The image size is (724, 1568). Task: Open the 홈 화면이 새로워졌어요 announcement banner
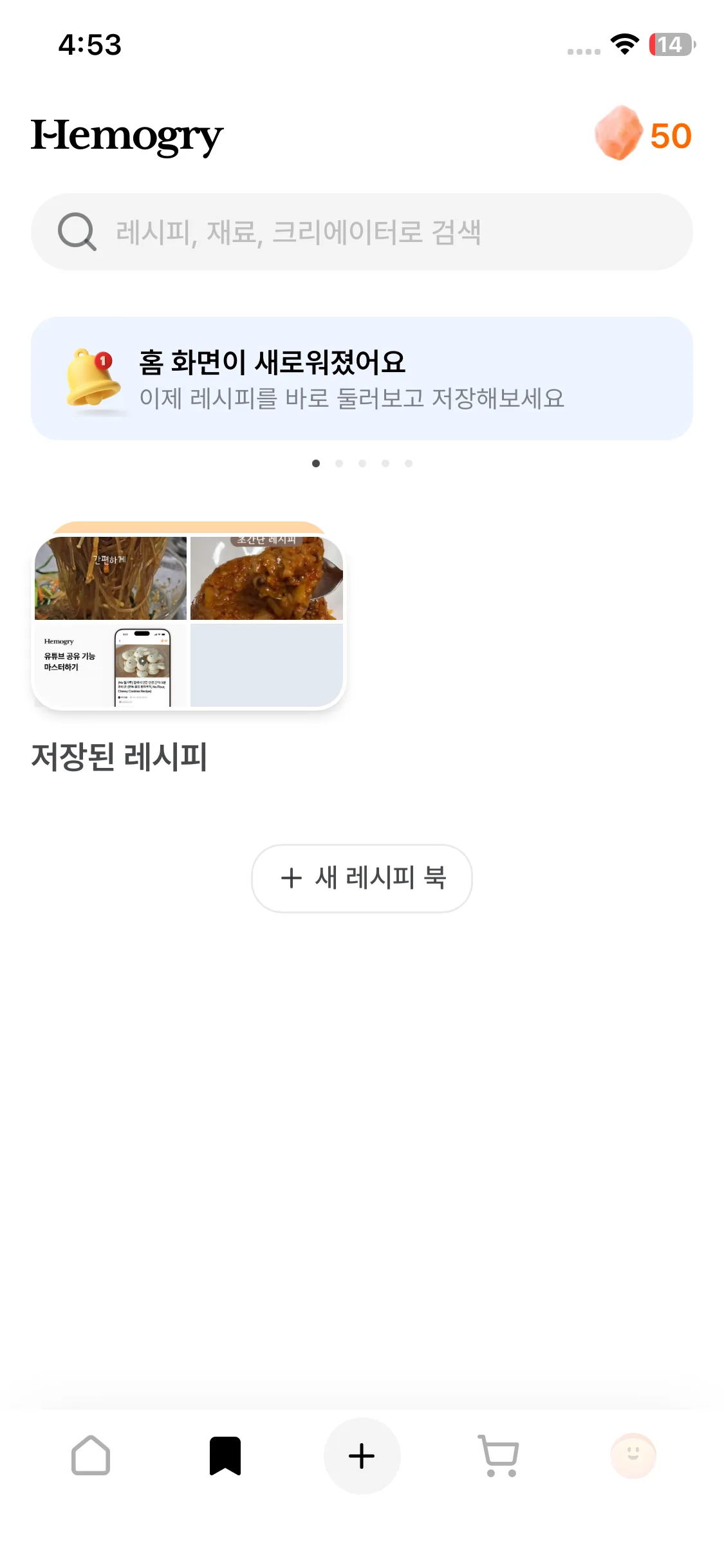click(x=362, y=377)
